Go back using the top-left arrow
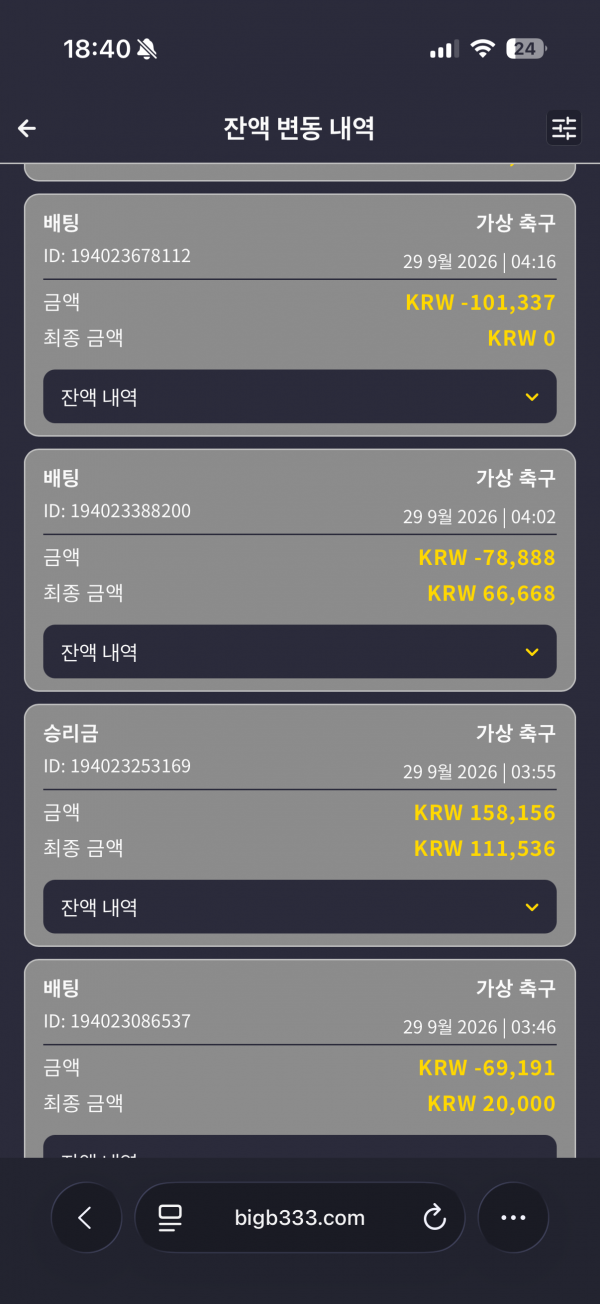Screen dimensions: 600x1304 (x=27, y=128)
